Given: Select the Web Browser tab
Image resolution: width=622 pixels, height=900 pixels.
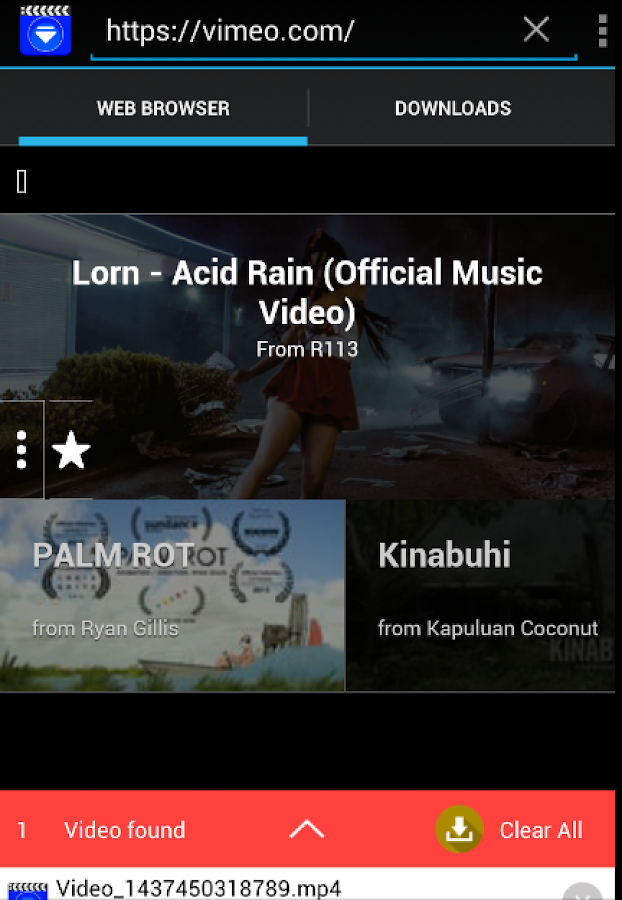Looking at the screenshot, I should coord(163,108).
